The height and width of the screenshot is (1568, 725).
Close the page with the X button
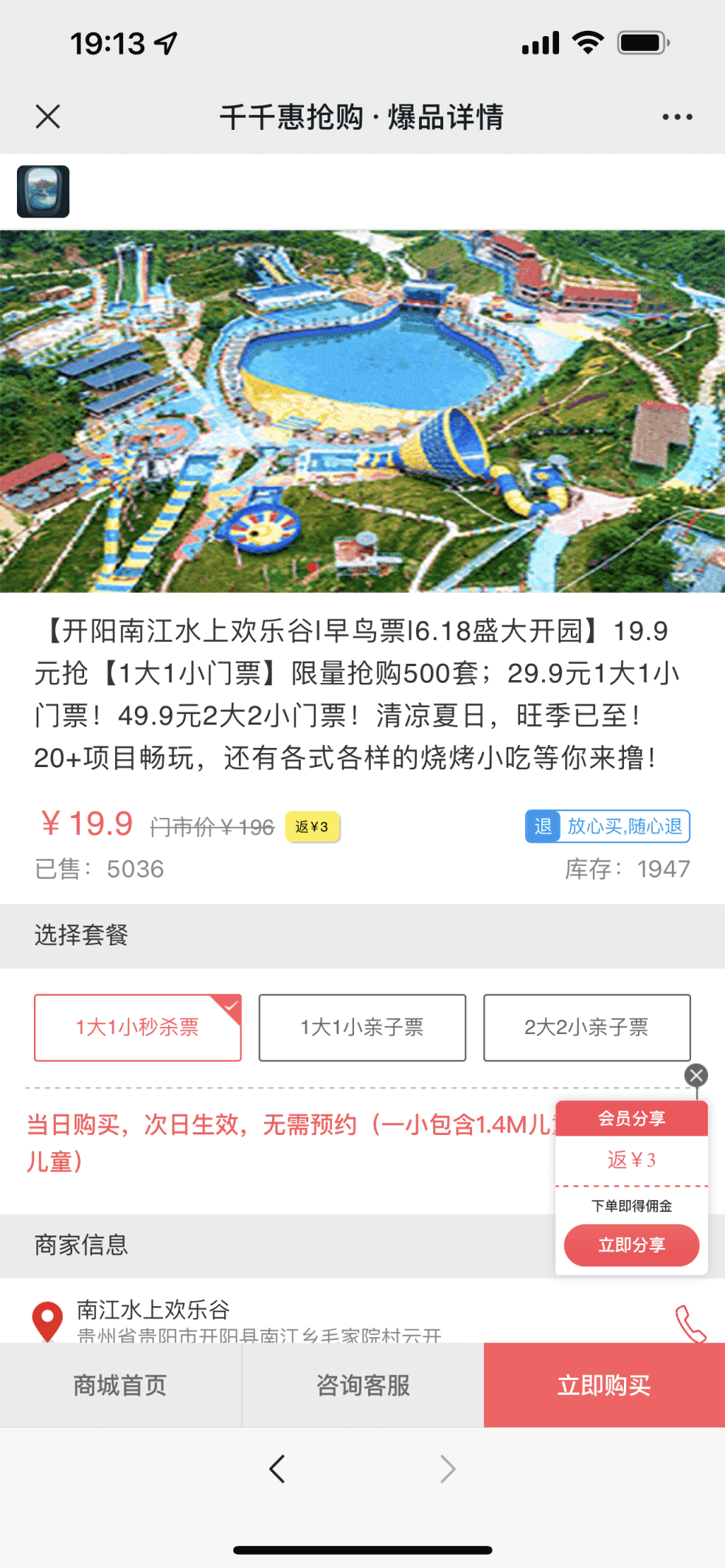[x=48, y=117]
